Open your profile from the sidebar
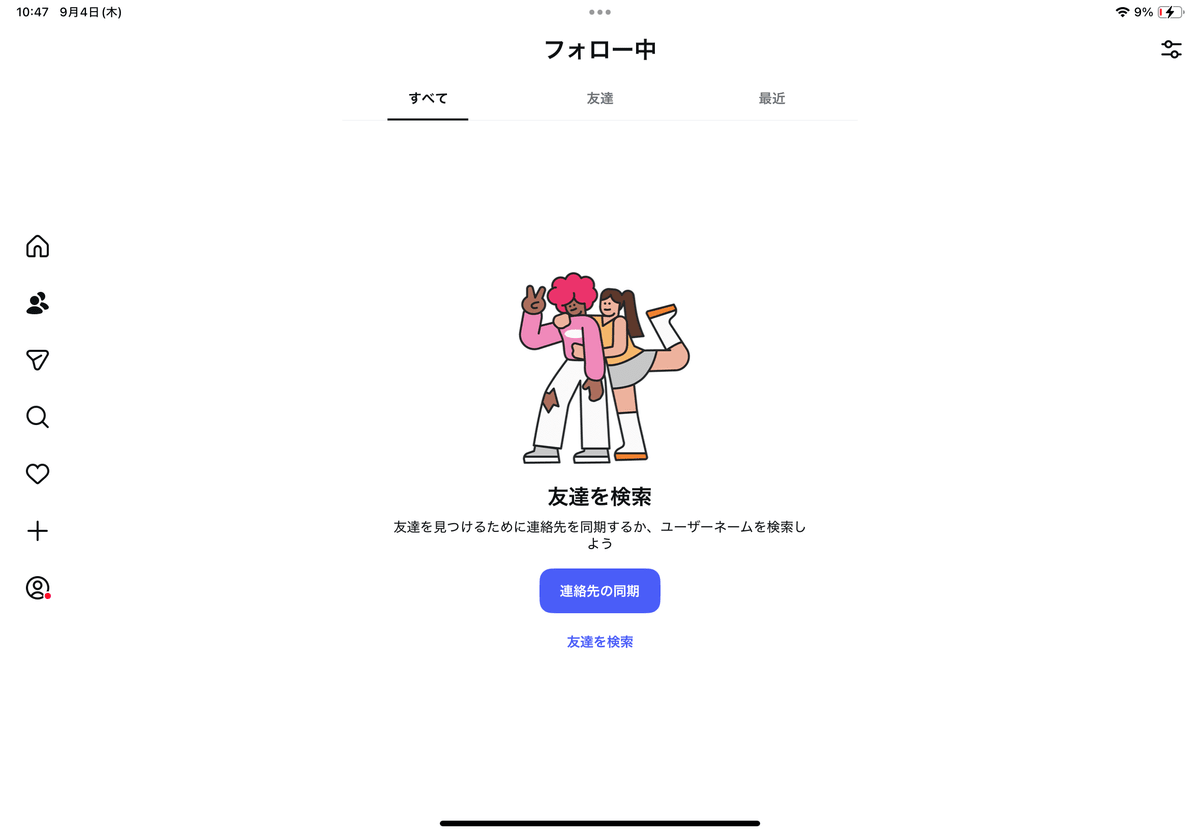Image resolution: width=1200 pixels, height=834 pixels. (37, 588)
